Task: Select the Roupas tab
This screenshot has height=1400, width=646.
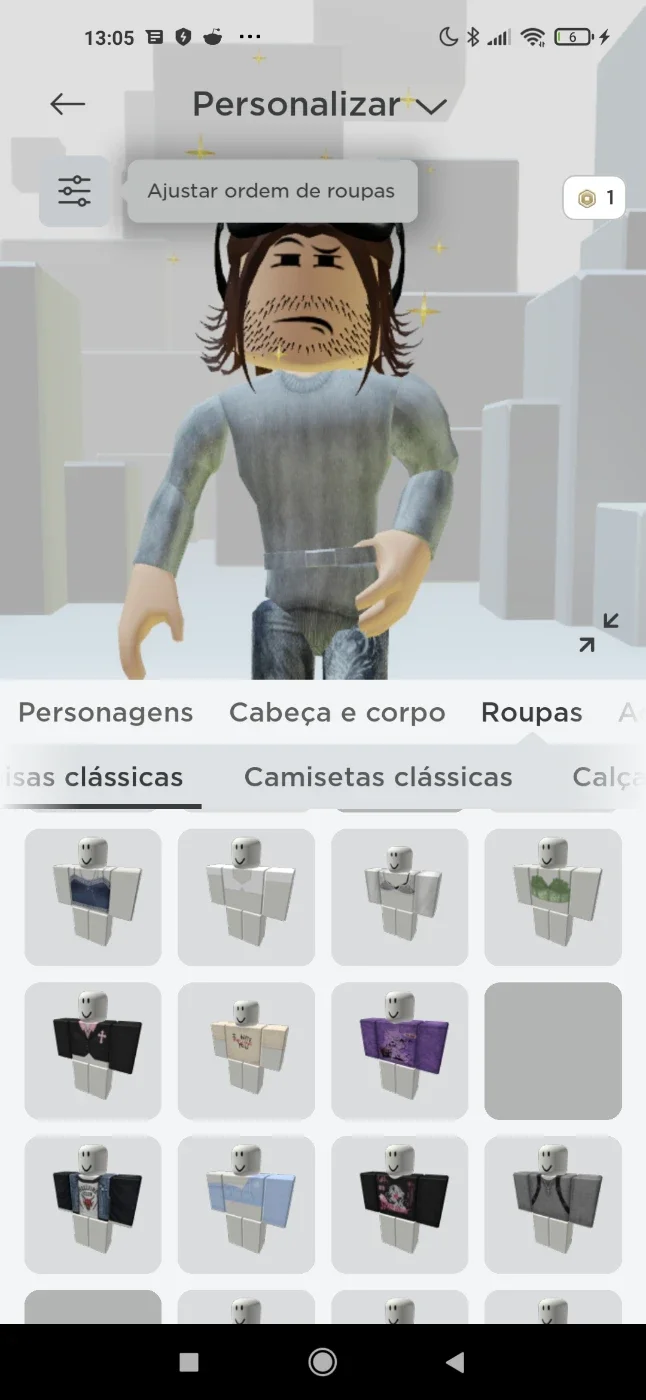Action: point(532,712)
